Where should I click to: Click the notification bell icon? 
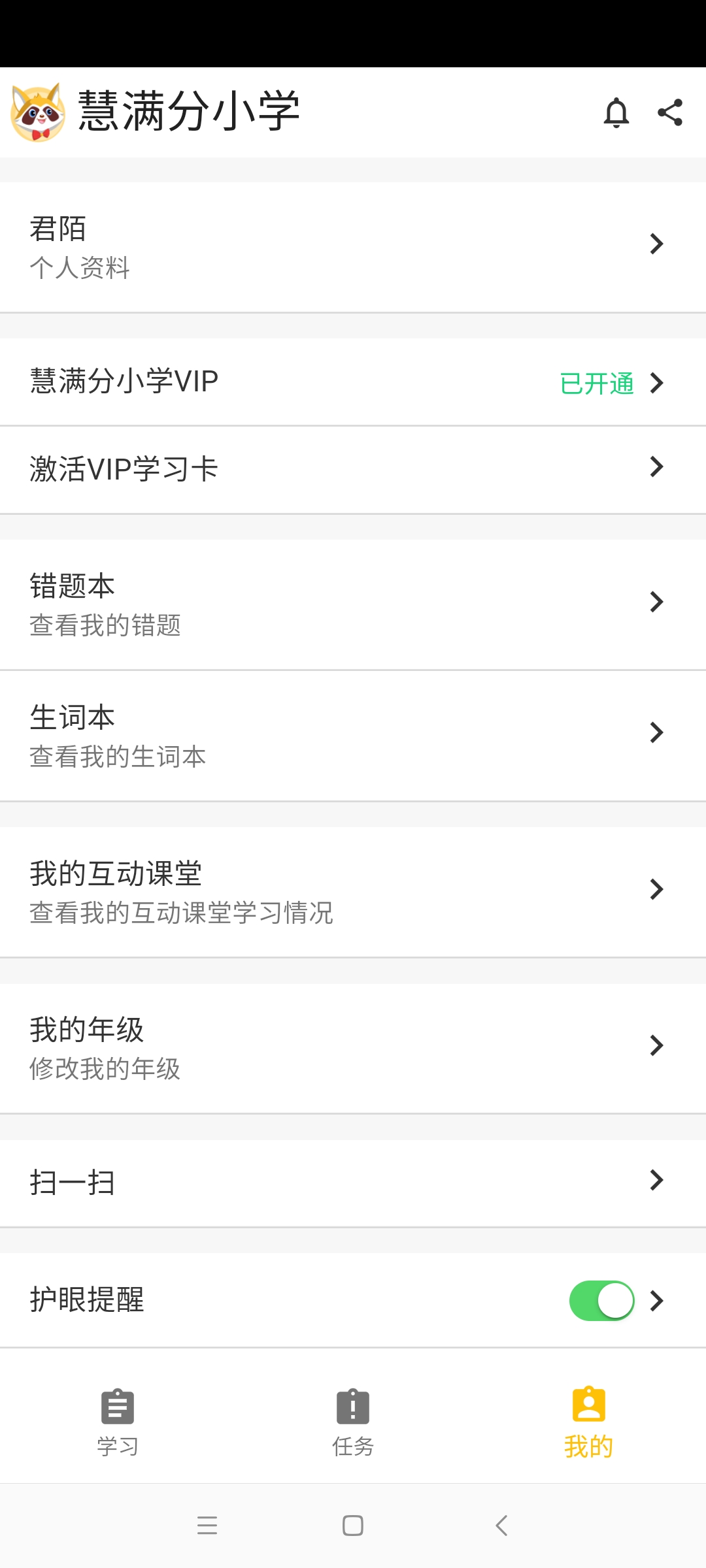click(x=615, y=112)
